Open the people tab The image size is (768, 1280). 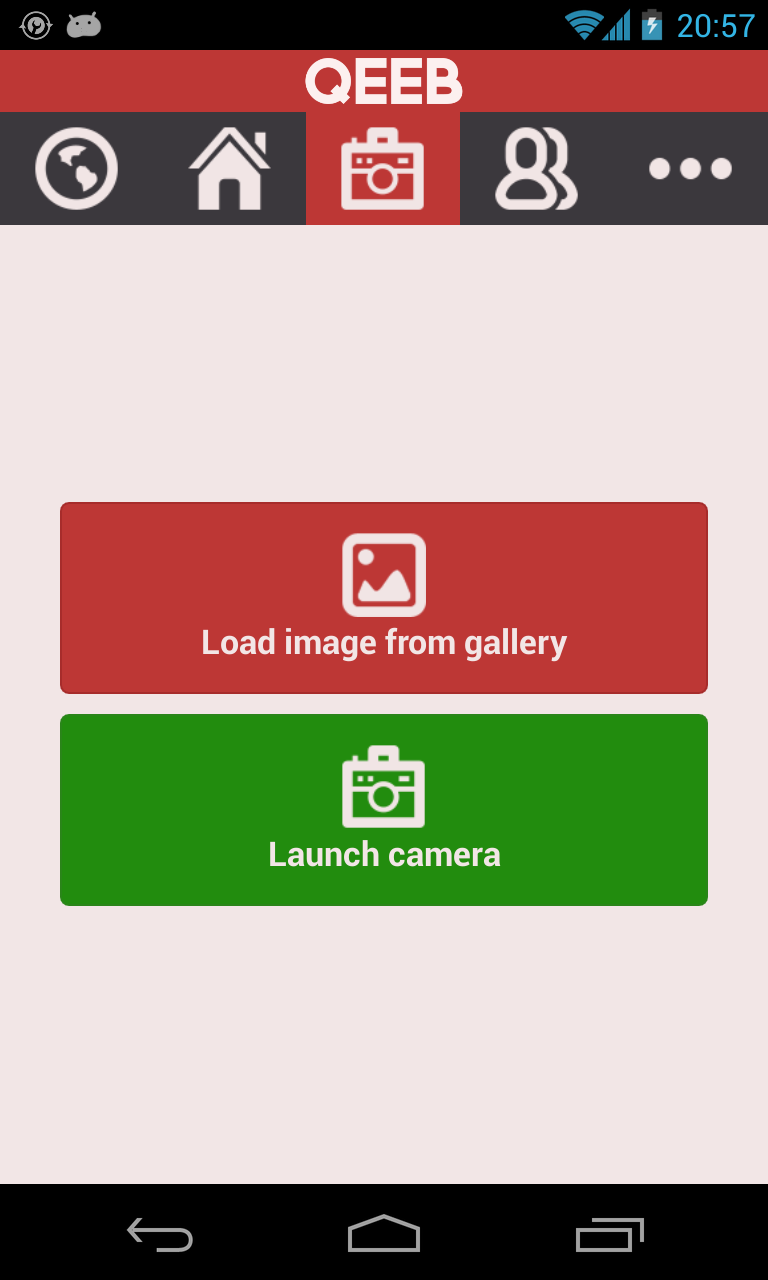(x=536, y=169)
